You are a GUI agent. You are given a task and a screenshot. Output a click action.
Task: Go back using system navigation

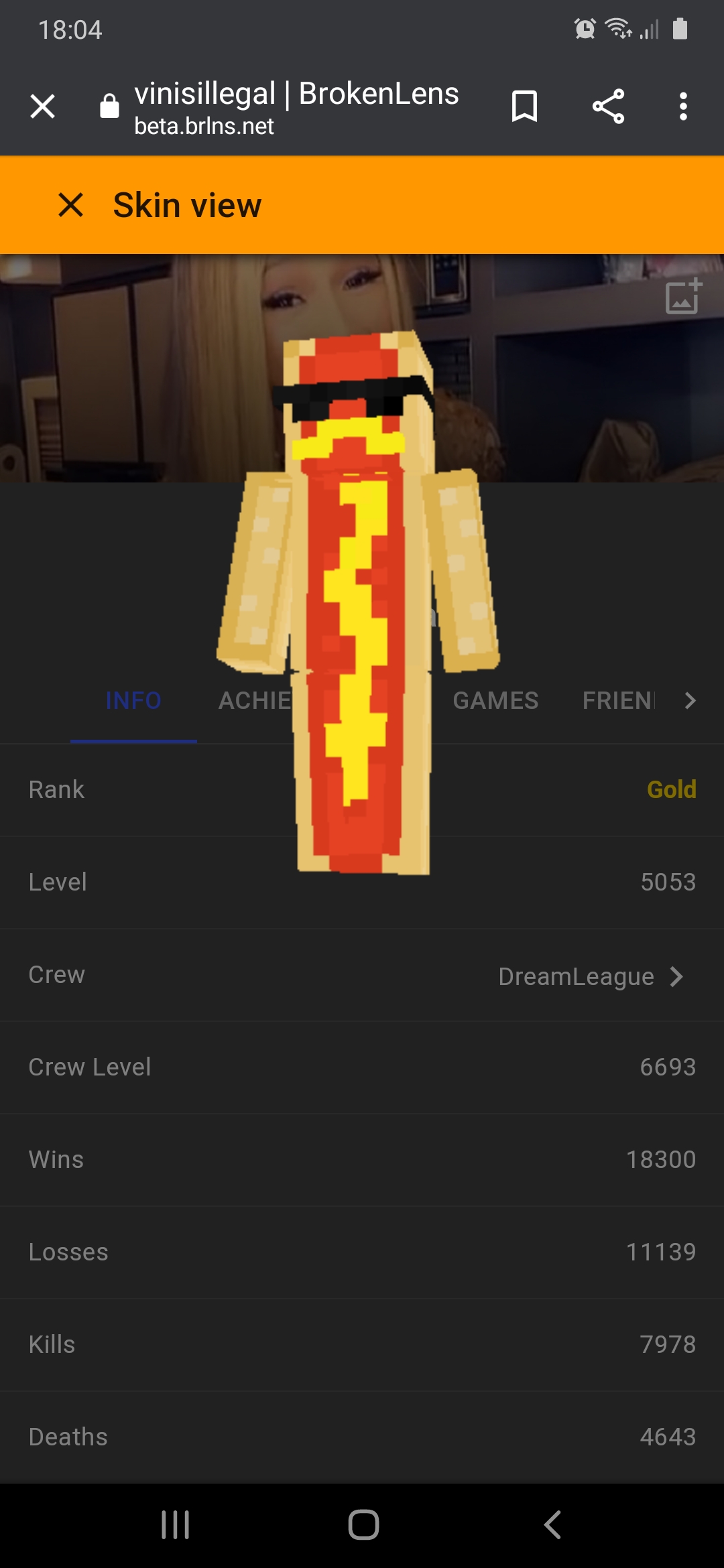pyautogui.click(x=552, y=1524)
